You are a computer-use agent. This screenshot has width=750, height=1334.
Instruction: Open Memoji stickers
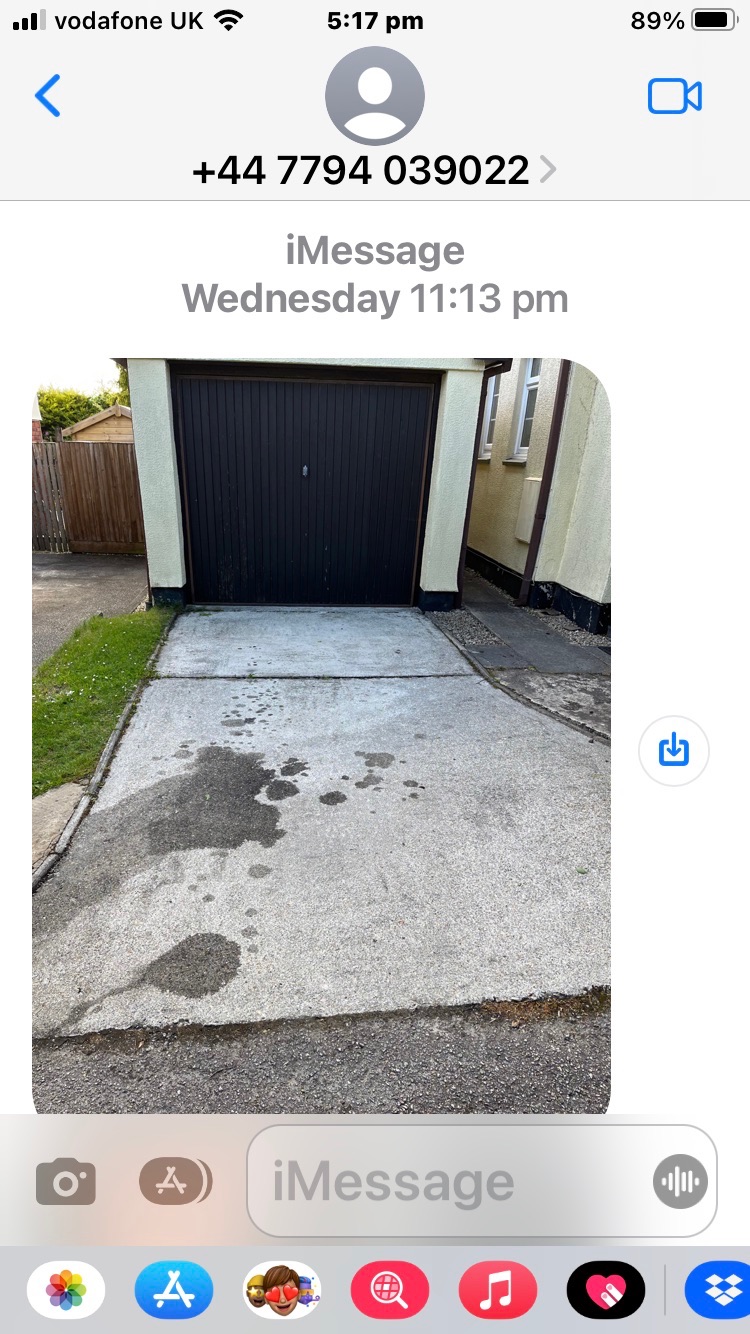pyautogui.click(x=282, y=1290)
